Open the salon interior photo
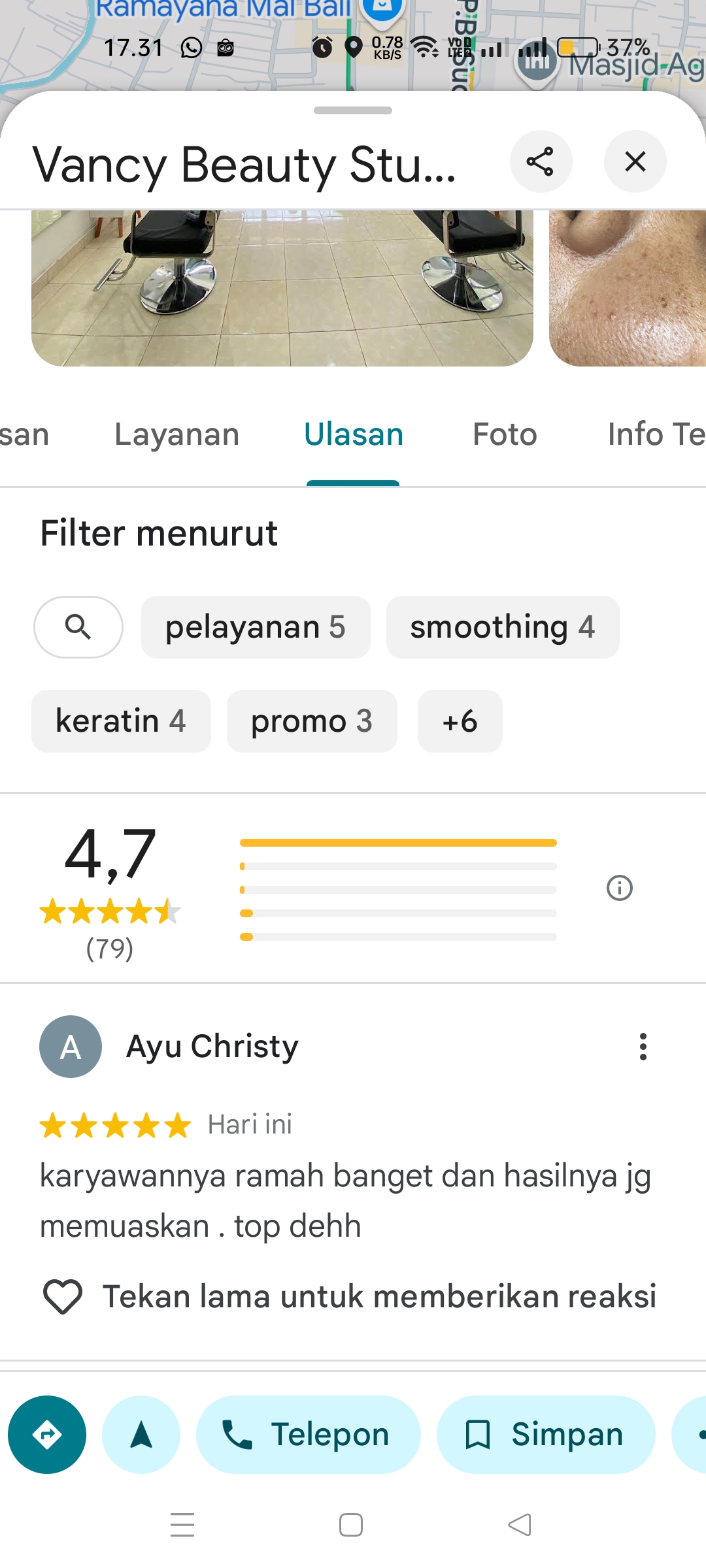 click(282, 288)
